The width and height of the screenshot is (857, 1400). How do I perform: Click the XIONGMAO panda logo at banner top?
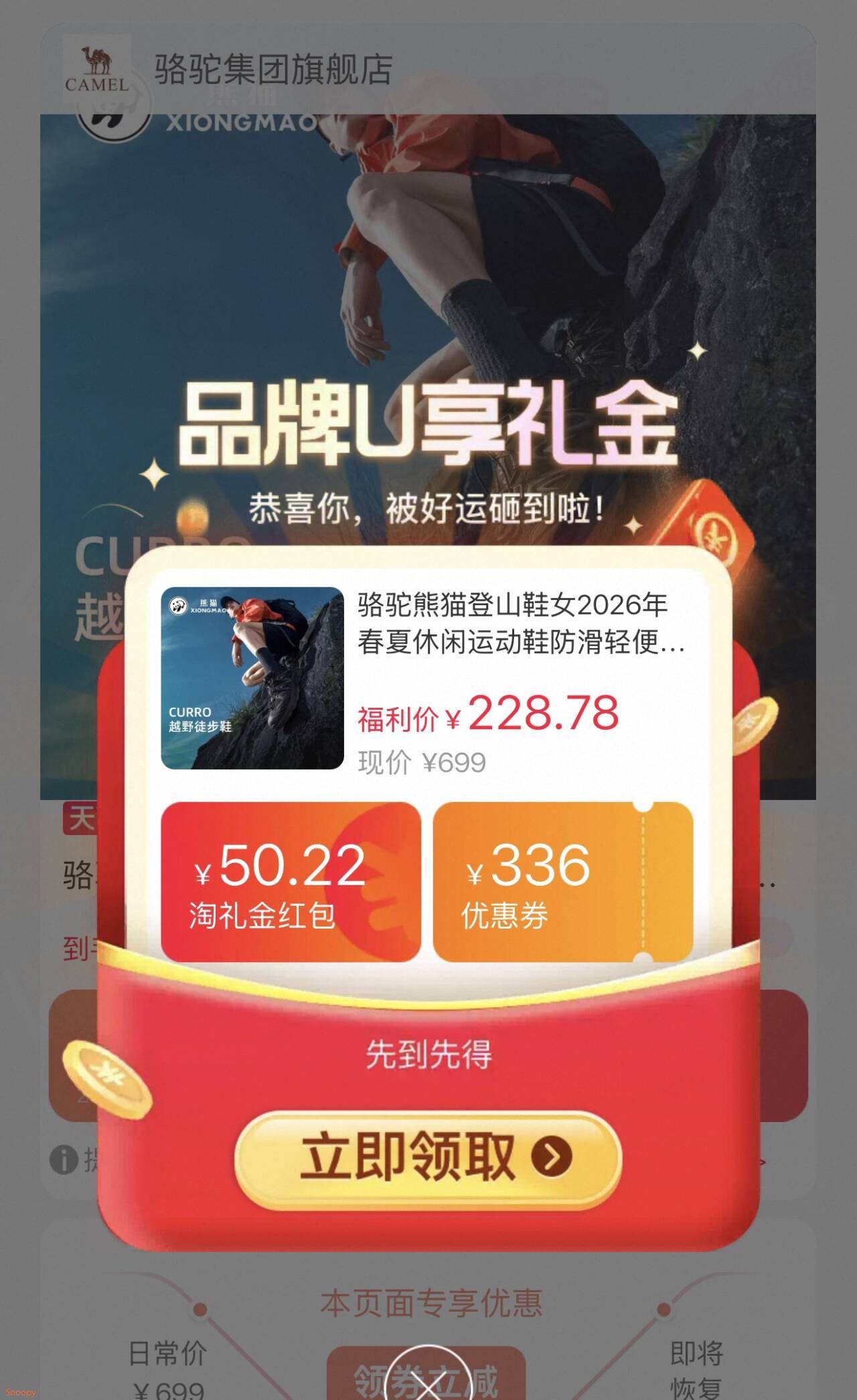point(114,114)
